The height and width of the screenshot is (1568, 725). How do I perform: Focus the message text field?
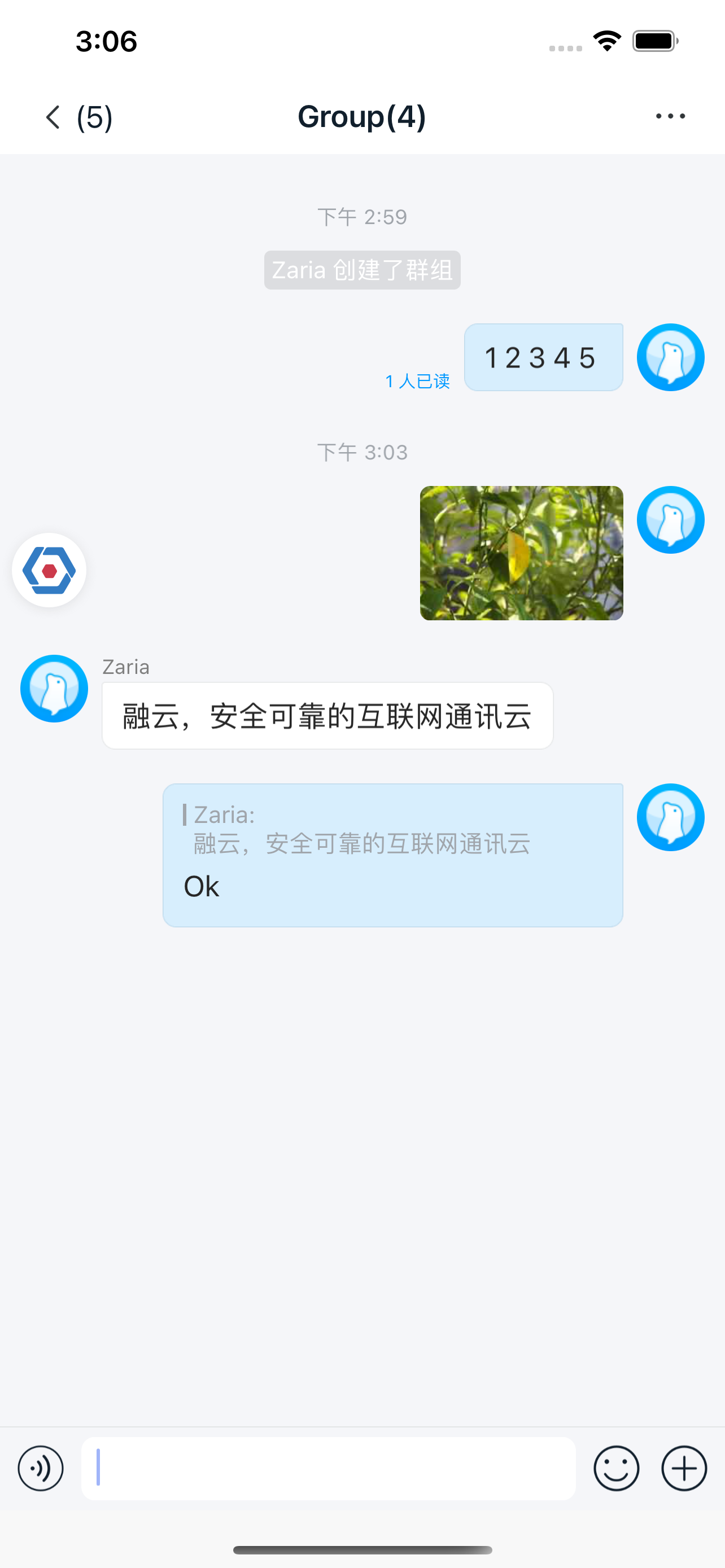(x=329, y=1468)
